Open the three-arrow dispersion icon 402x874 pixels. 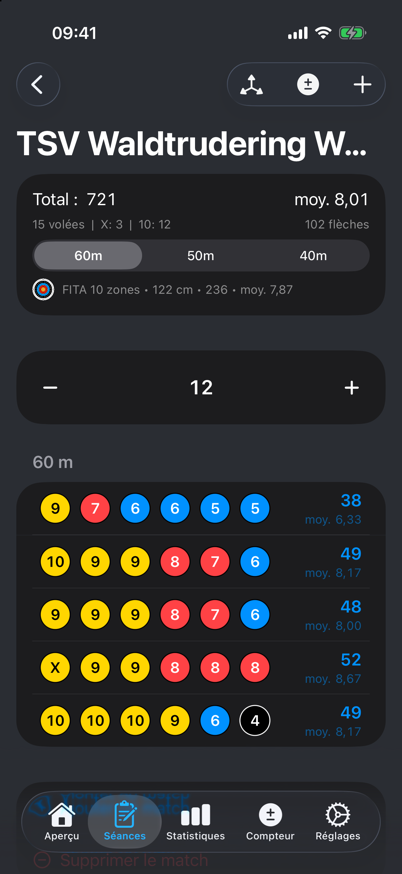pyautogui.click(x=251, y=85)
